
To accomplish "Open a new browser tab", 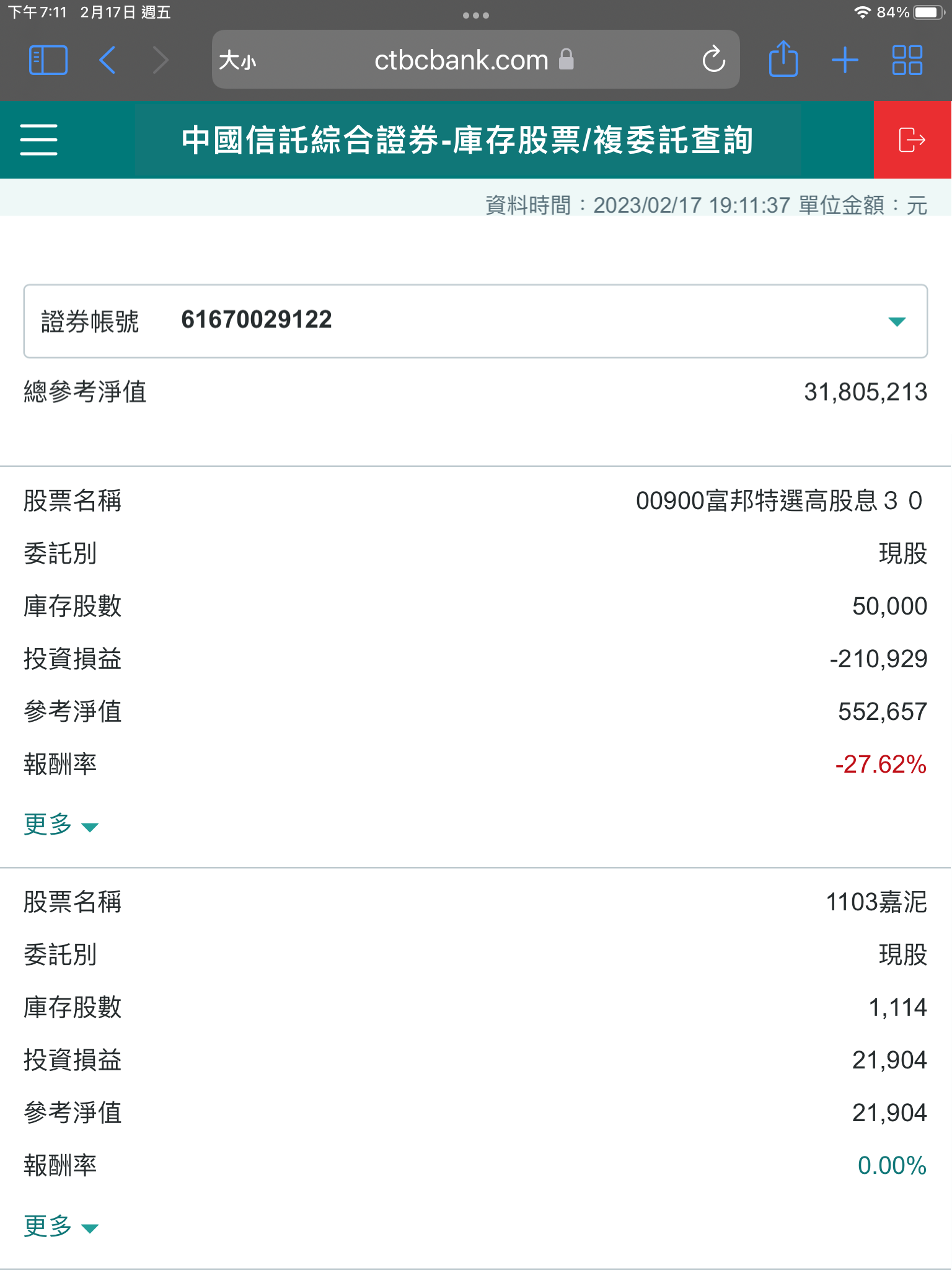I will click(x=845, y=60).
